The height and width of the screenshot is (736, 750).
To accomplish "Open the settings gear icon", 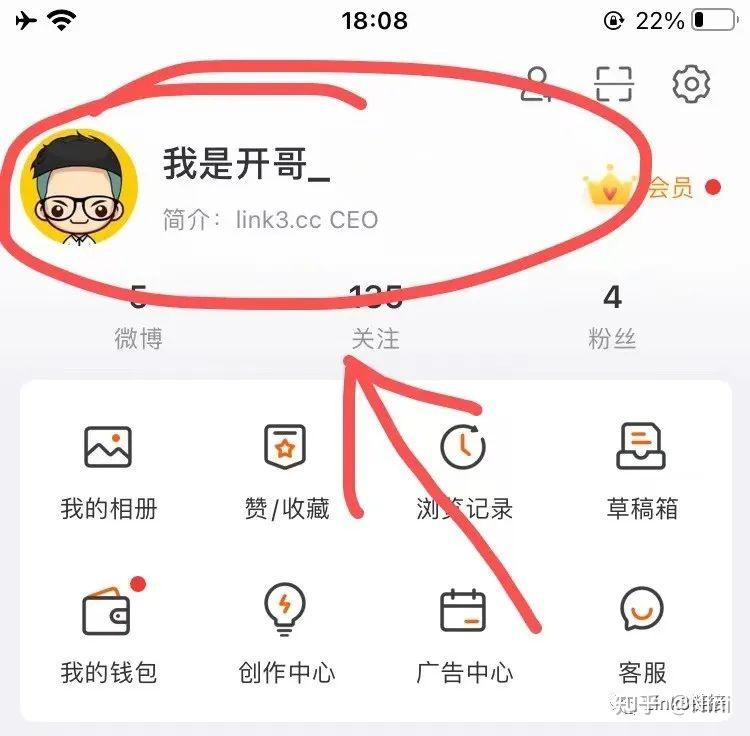I will coord(691,84).
